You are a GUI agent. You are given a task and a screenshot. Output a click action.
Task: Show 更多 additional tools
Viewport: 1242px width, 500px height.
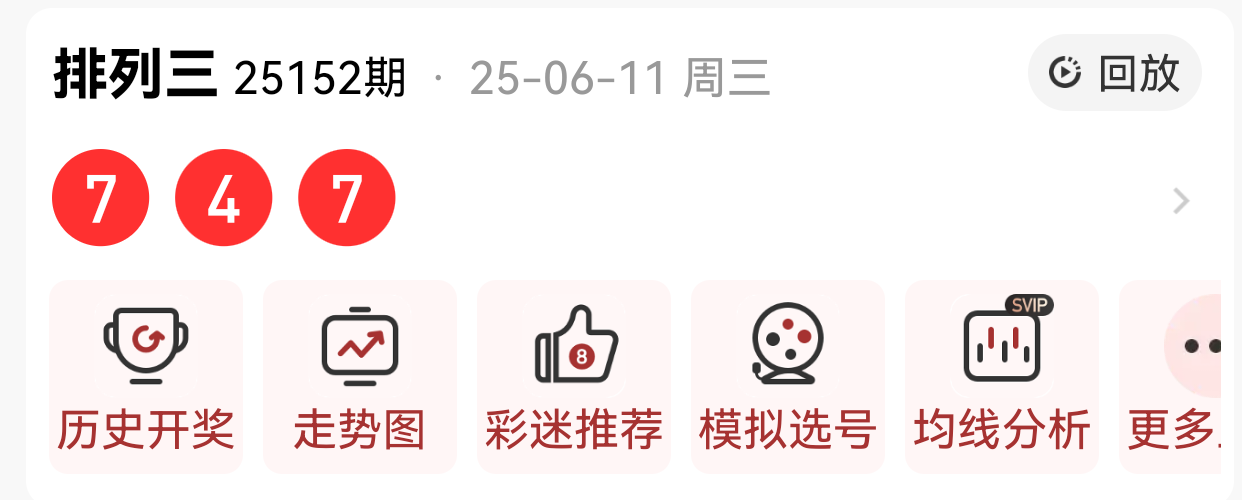(x=1178, y=377)
